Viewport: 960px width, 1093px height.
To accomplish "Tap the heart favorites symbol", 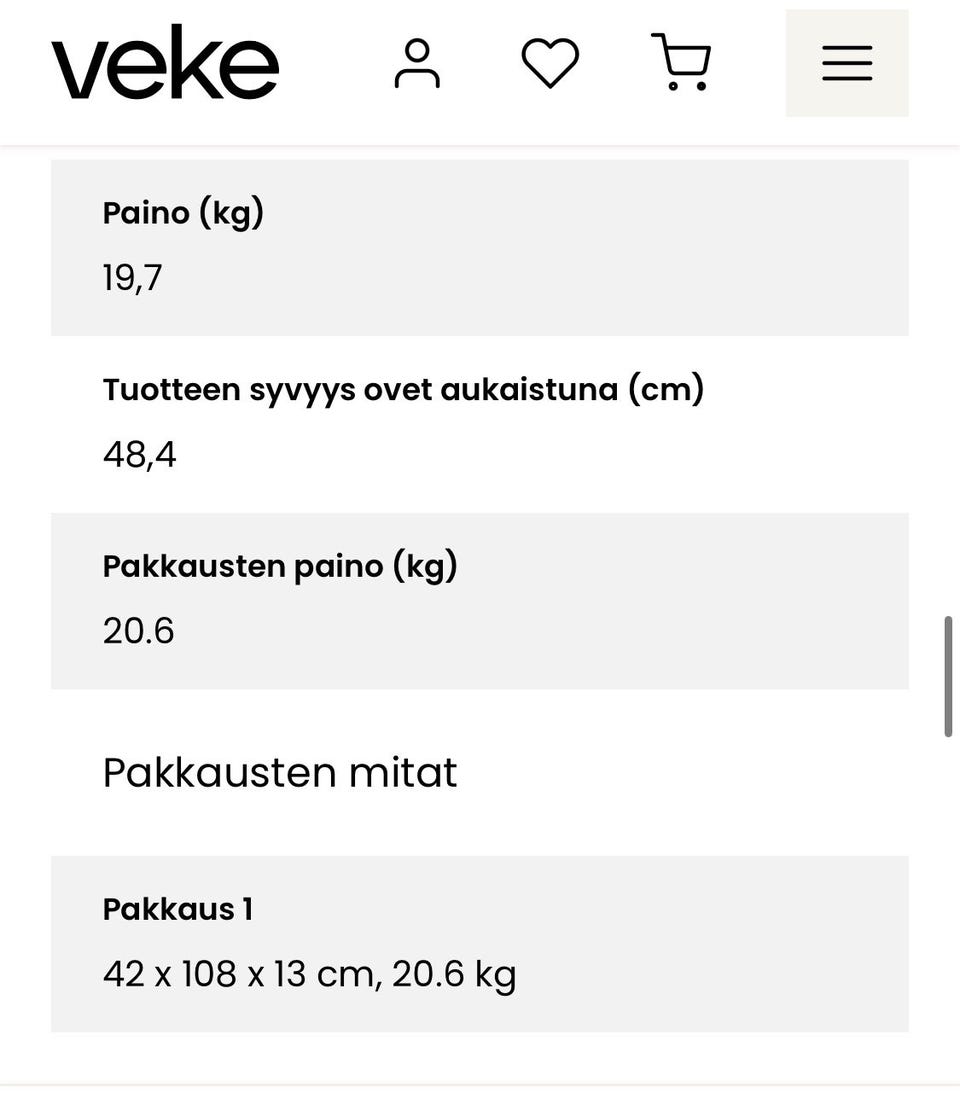I will pyautogui.click(x=549, y=61).
